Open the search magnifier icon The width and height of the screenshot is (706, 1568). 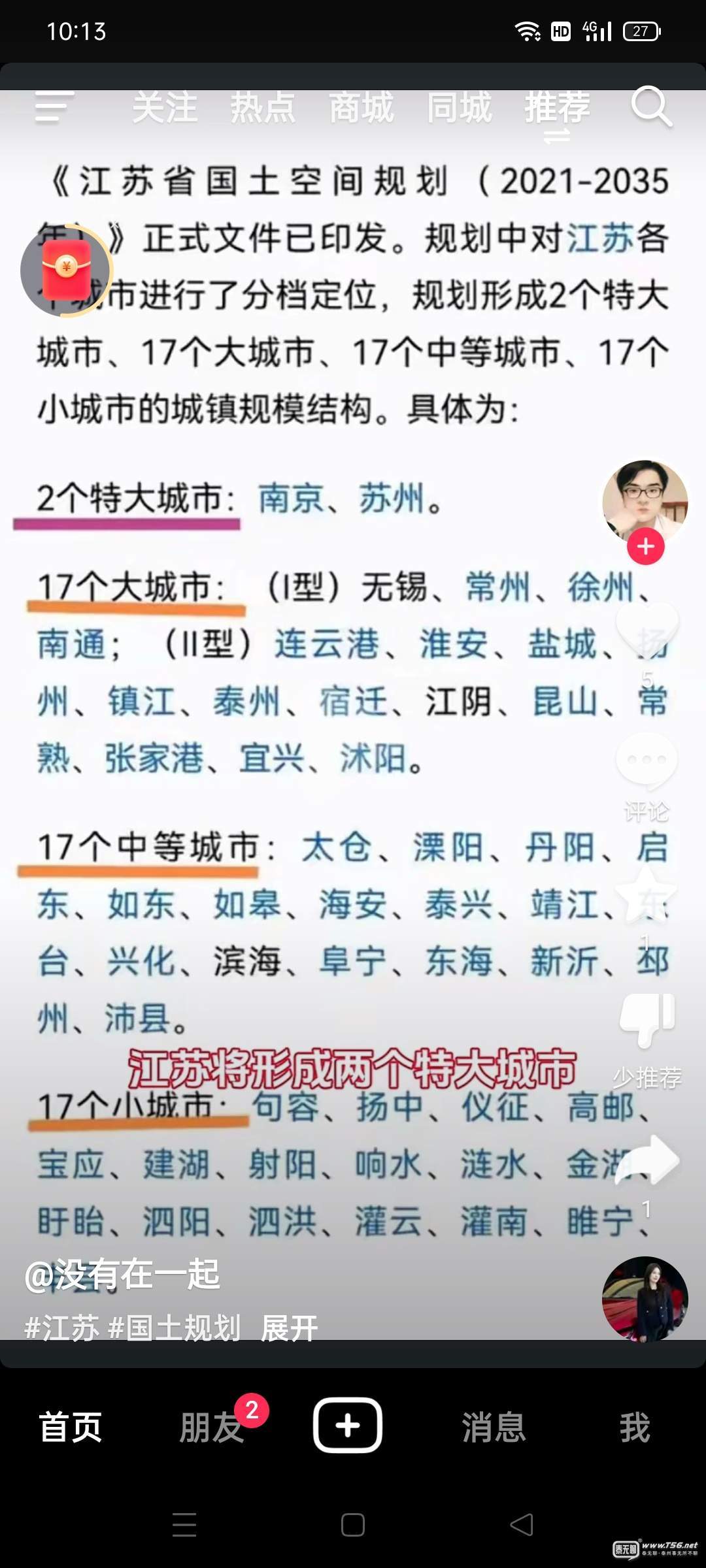[x=651, y=106]
